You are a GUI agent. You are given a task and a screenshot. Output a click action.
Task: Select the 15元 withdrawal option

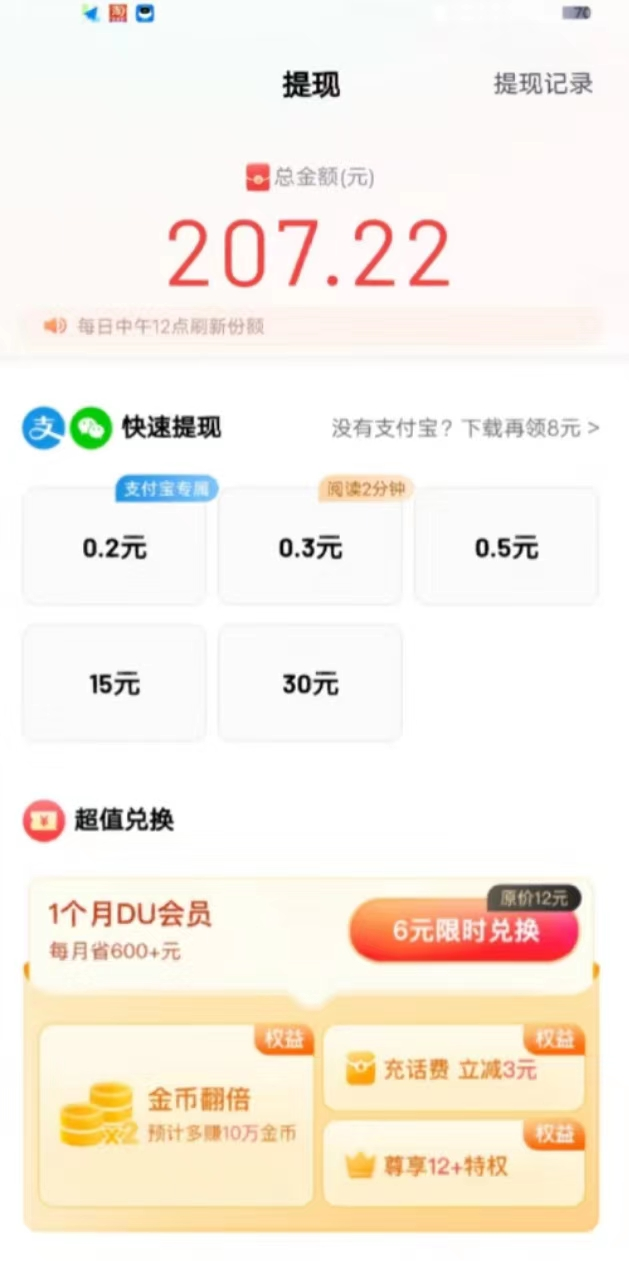[x=113, y=685]
